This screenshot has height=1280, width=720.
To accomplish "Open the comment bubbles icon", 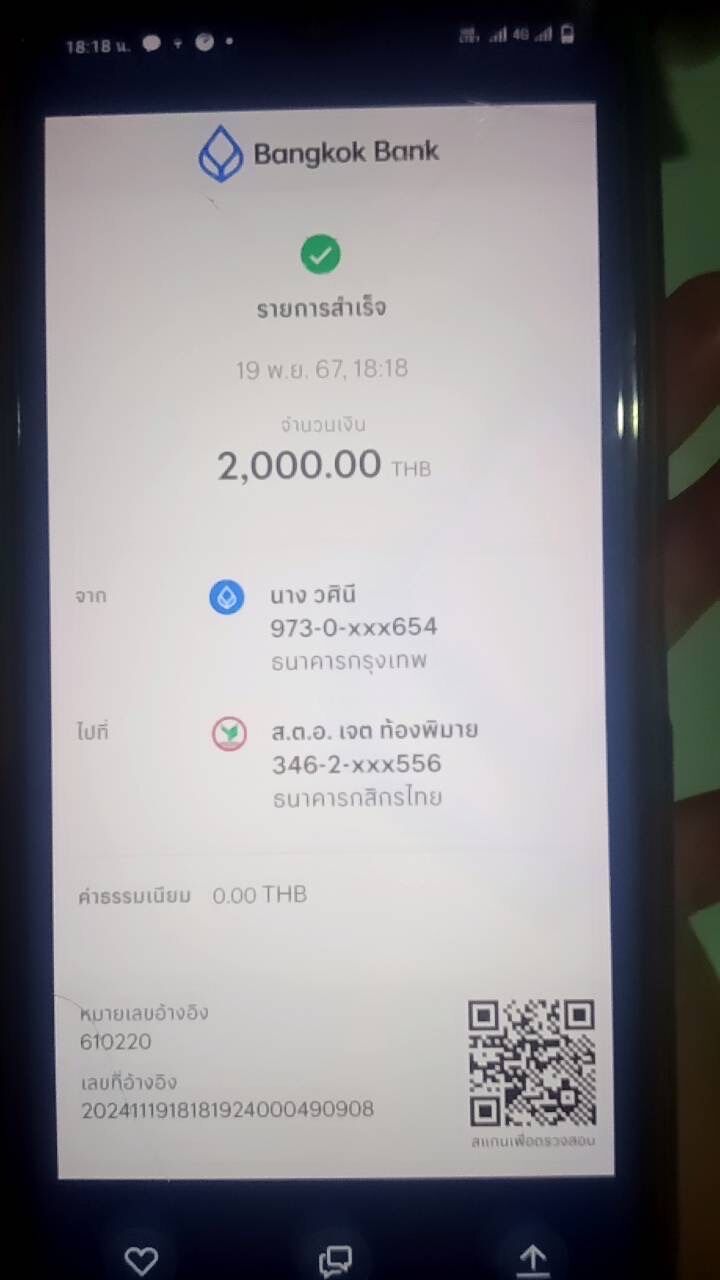I will [334, 1261].
